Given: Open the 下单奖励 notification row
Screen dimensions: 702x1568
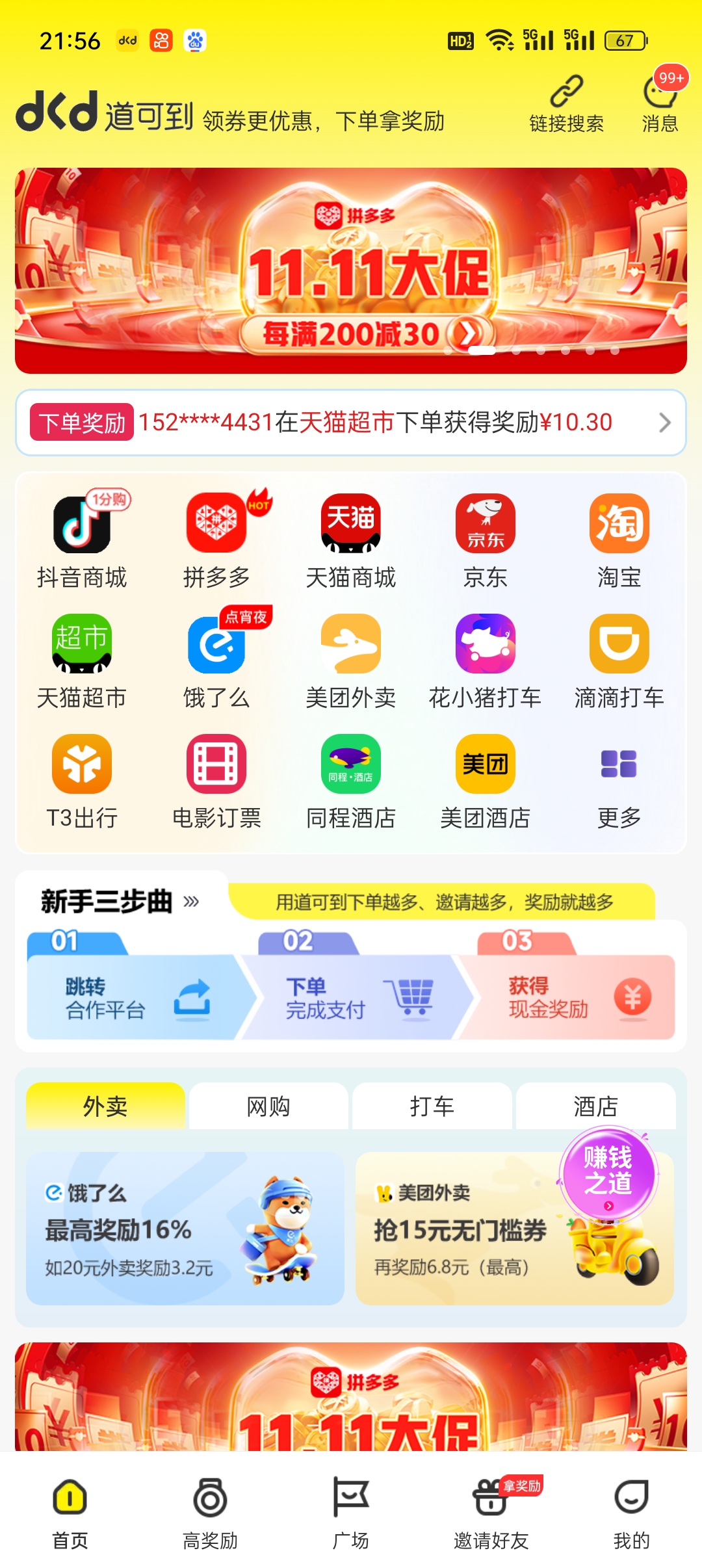Looking at the screenshot, I should tap(351, 423).
